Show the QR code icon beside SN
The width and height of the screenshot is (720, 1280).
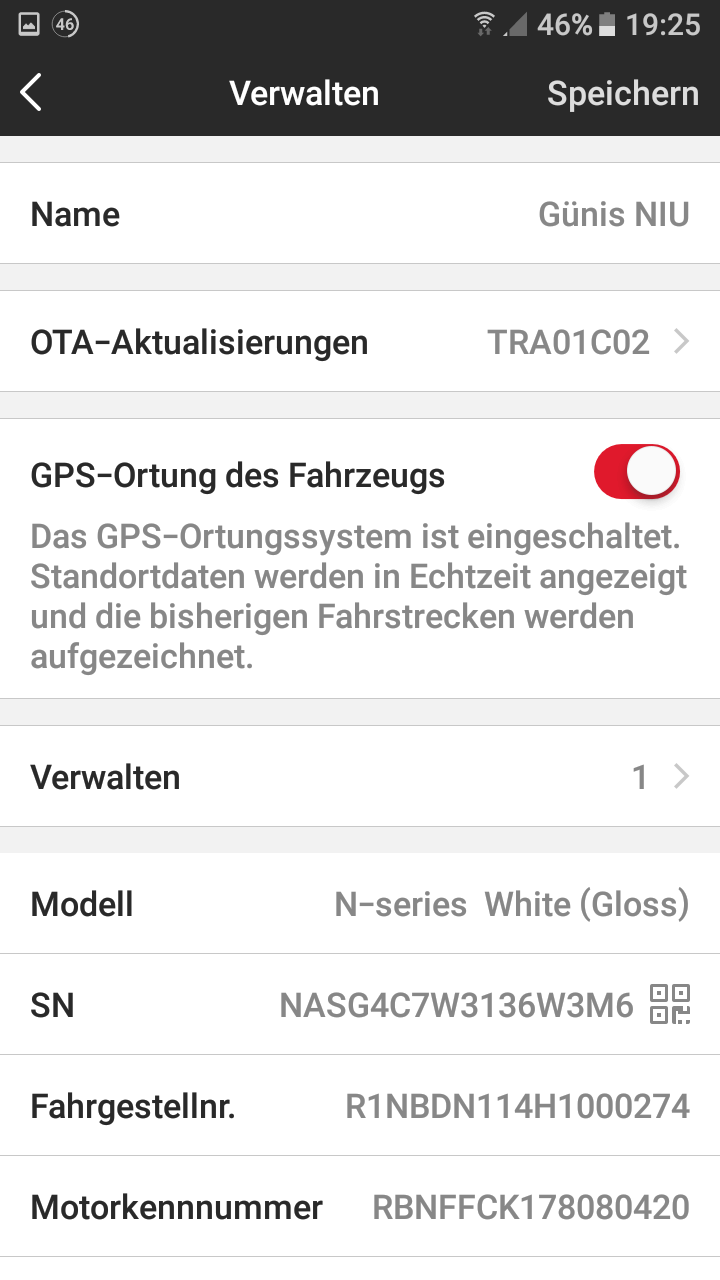[x=669, y=1004]
